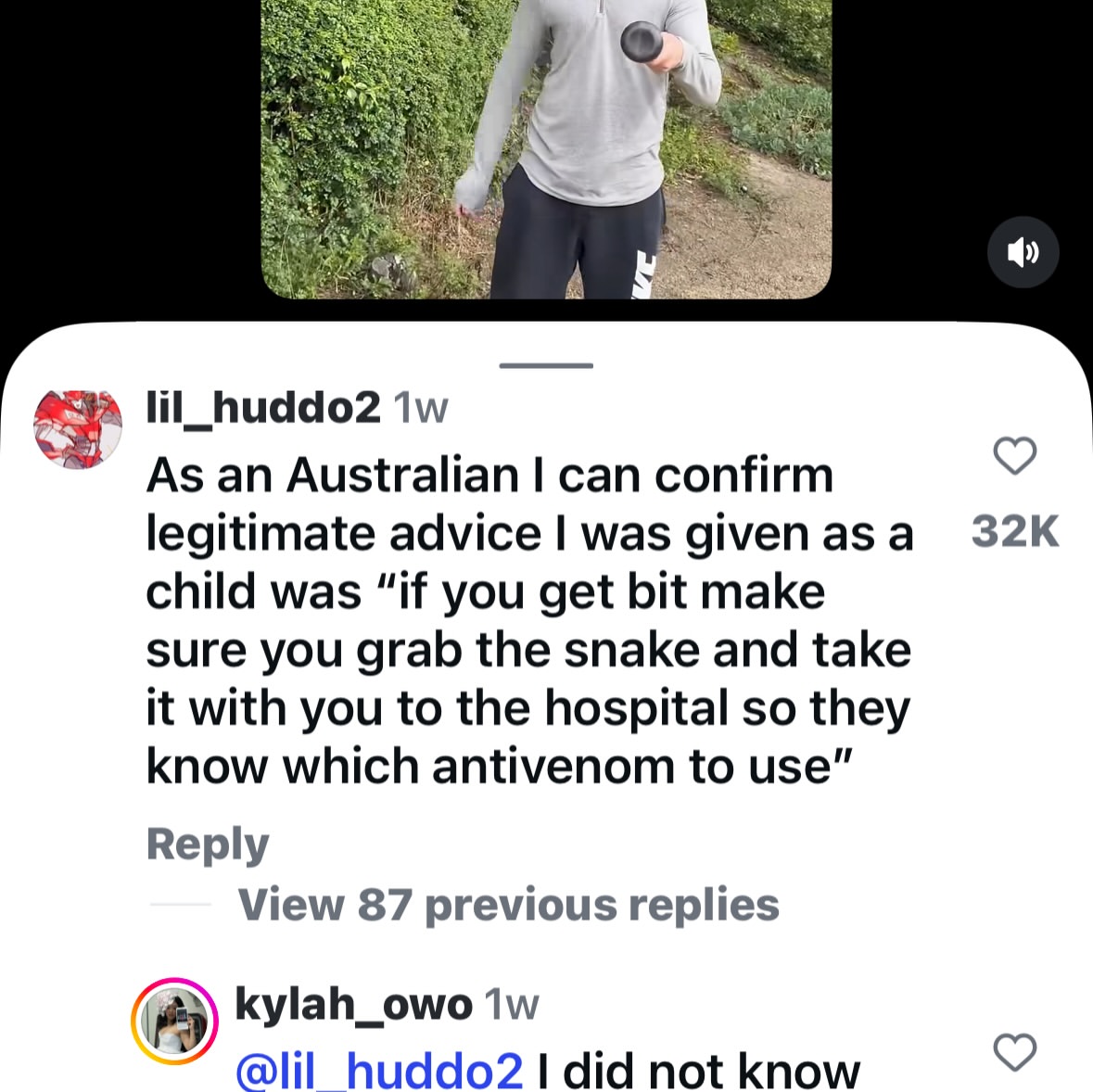The width and height of the screenshot is (1093, 1092).
Task: Like lil_huddo2's comment
Action: [1014, 456]
